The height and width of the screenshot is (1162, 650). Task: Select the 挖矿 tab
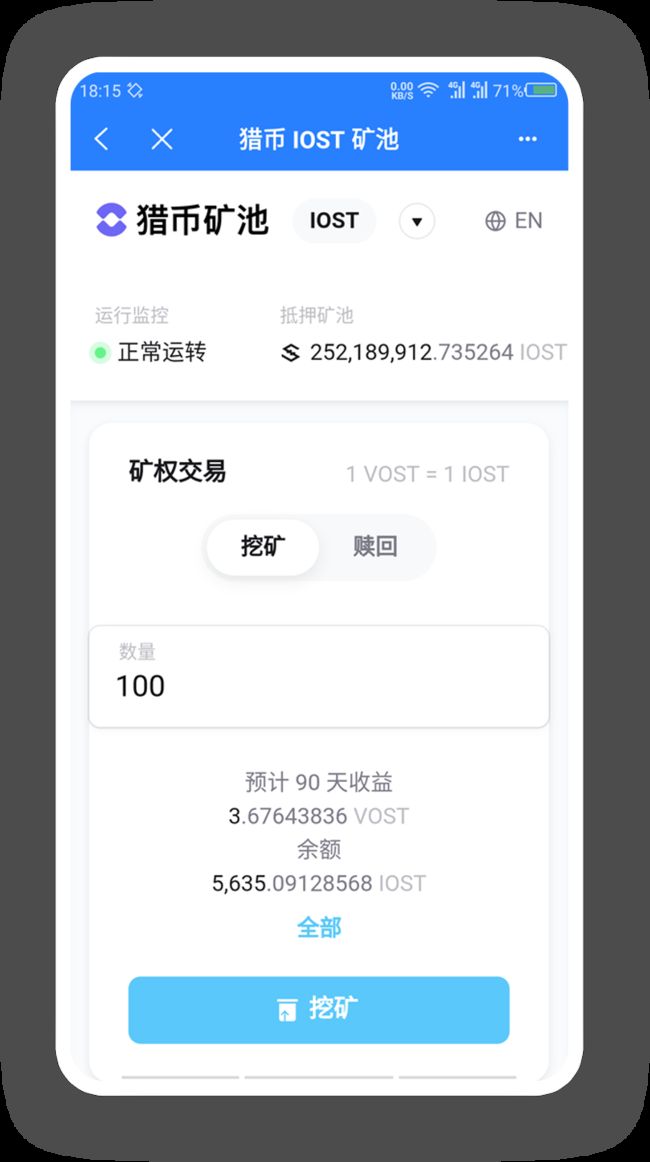click(x=262, y=547)
